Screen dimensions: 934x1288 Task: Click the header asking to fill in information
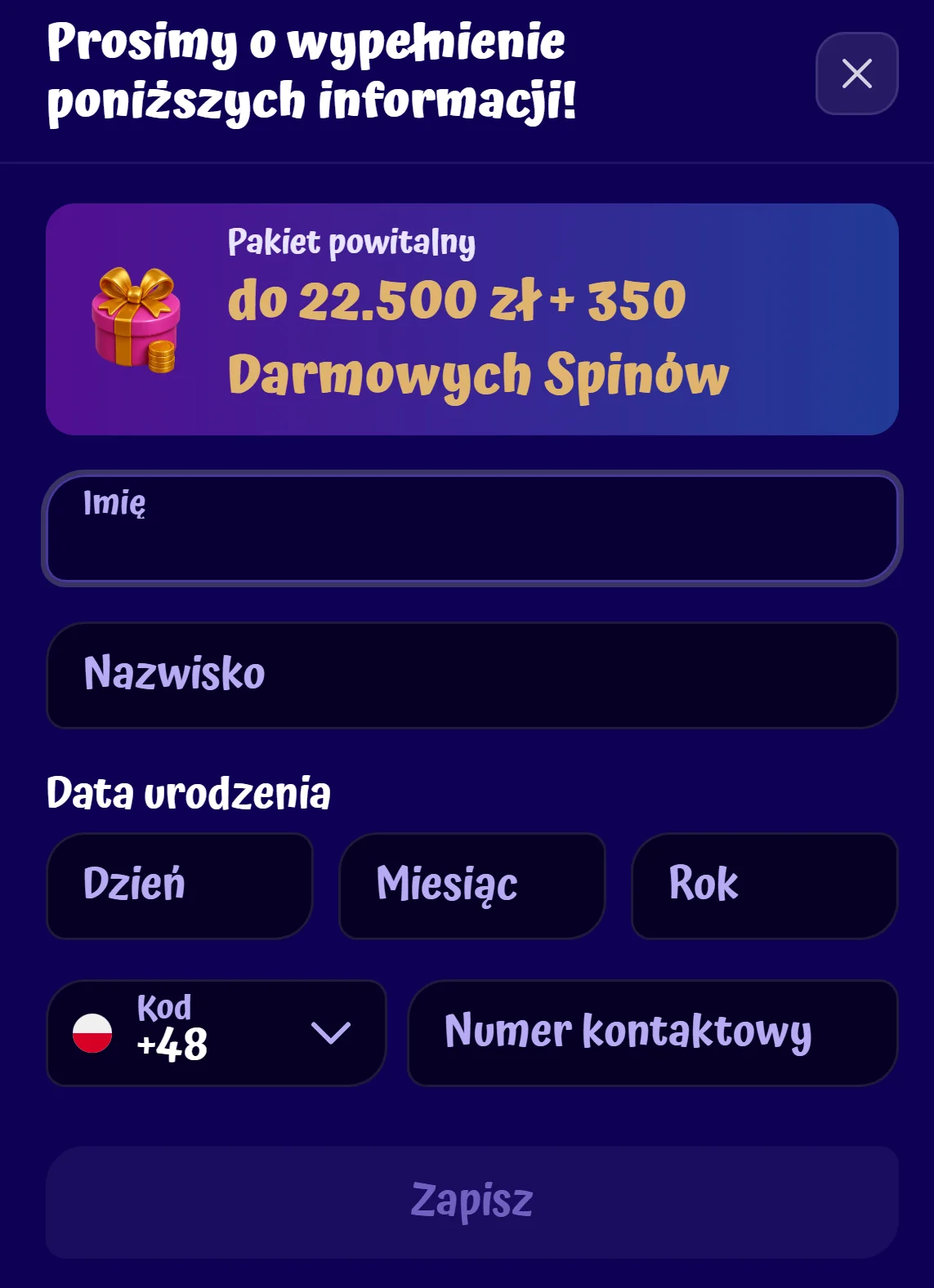313,69
